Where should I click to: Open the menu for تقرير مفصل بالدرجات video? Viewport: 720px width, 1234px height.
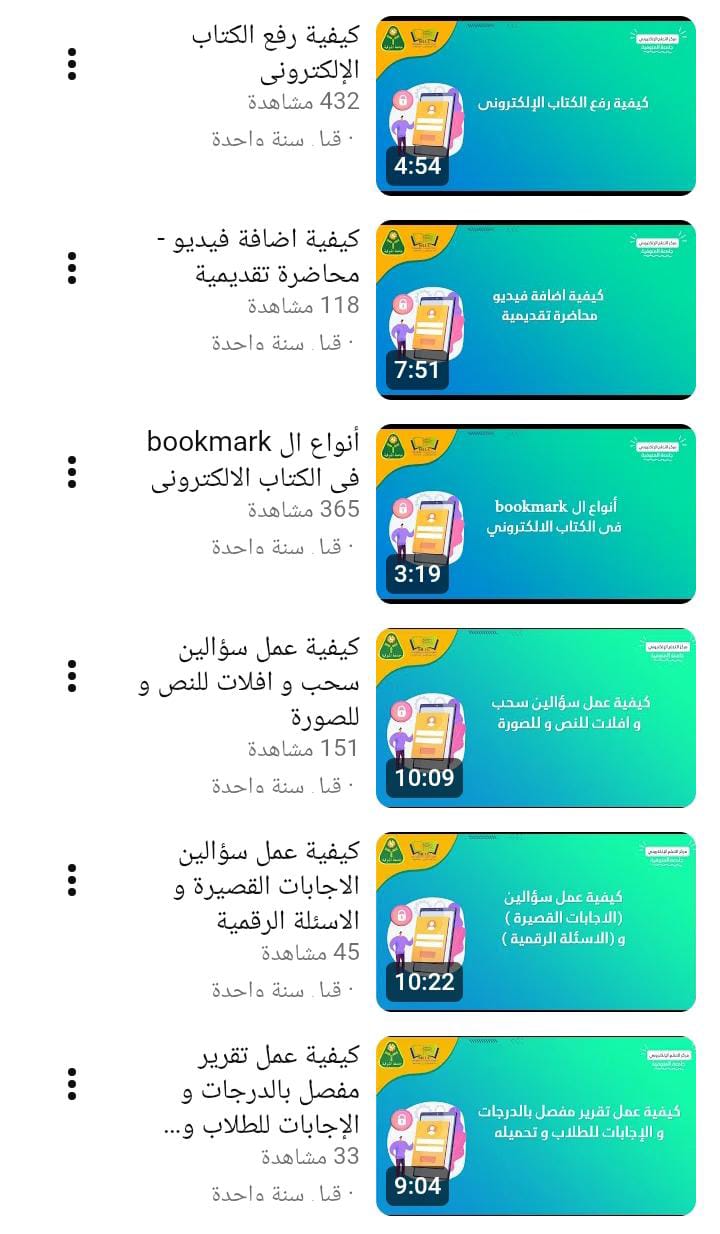tap(72, 1084)
